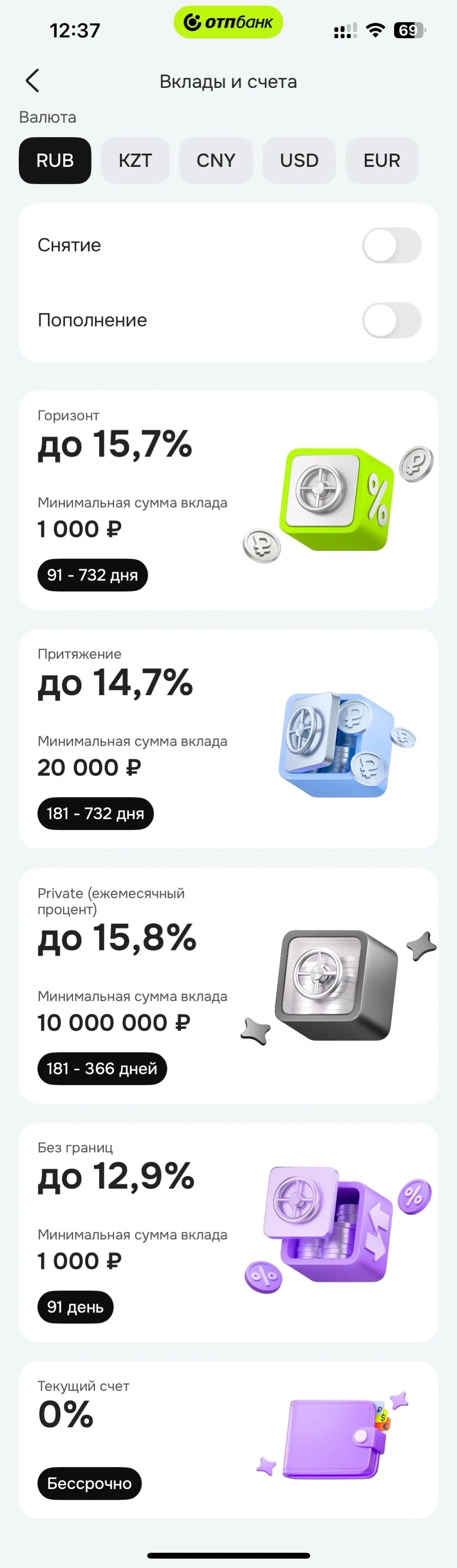Go back from Вклады и счета
Image resolution: width=457 pixels, height=1568 pixels.
coord(33,81)
